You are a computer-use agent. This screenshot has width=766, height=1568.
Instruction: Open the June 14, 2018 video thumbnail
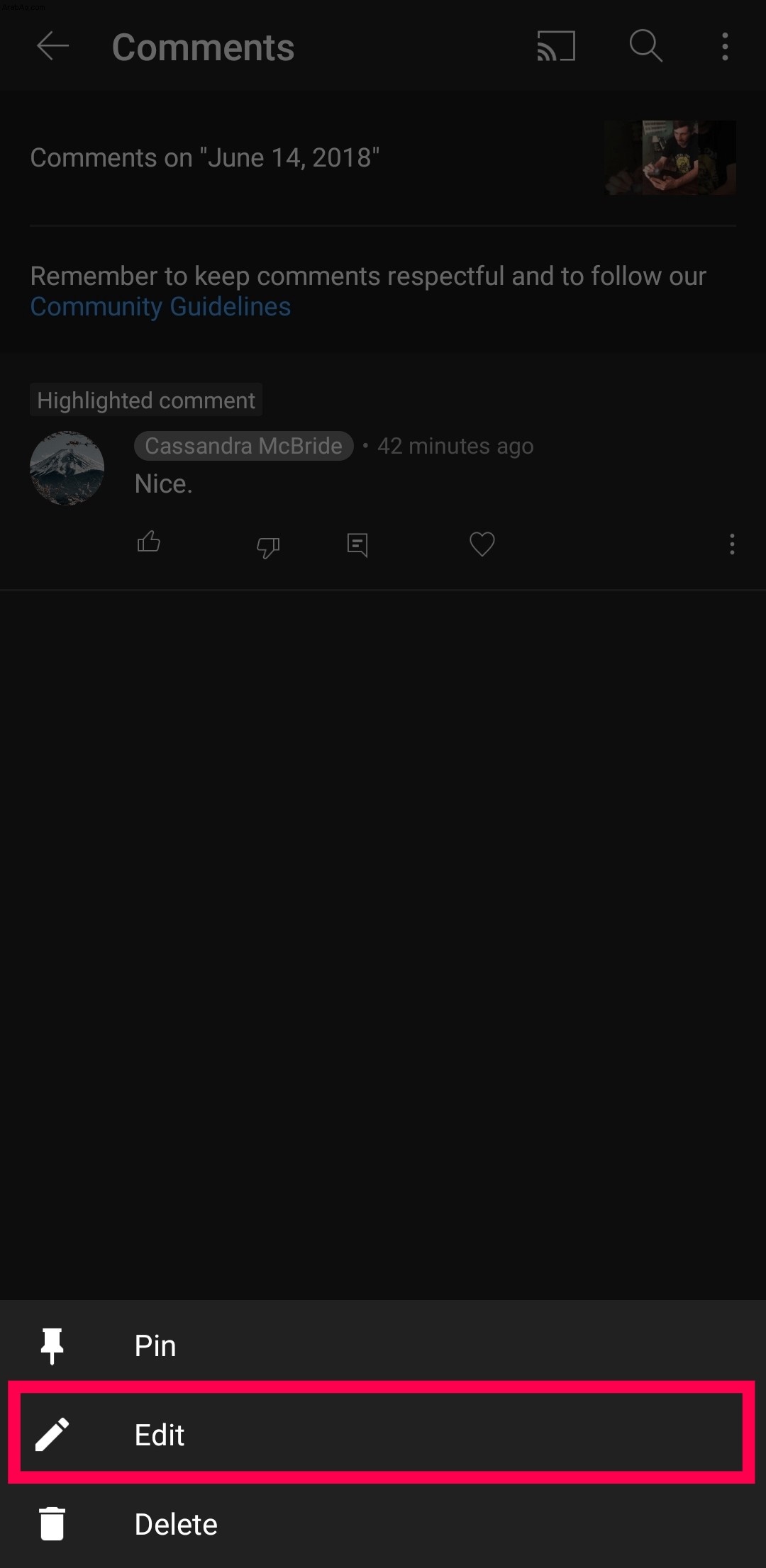click(670, 157)
